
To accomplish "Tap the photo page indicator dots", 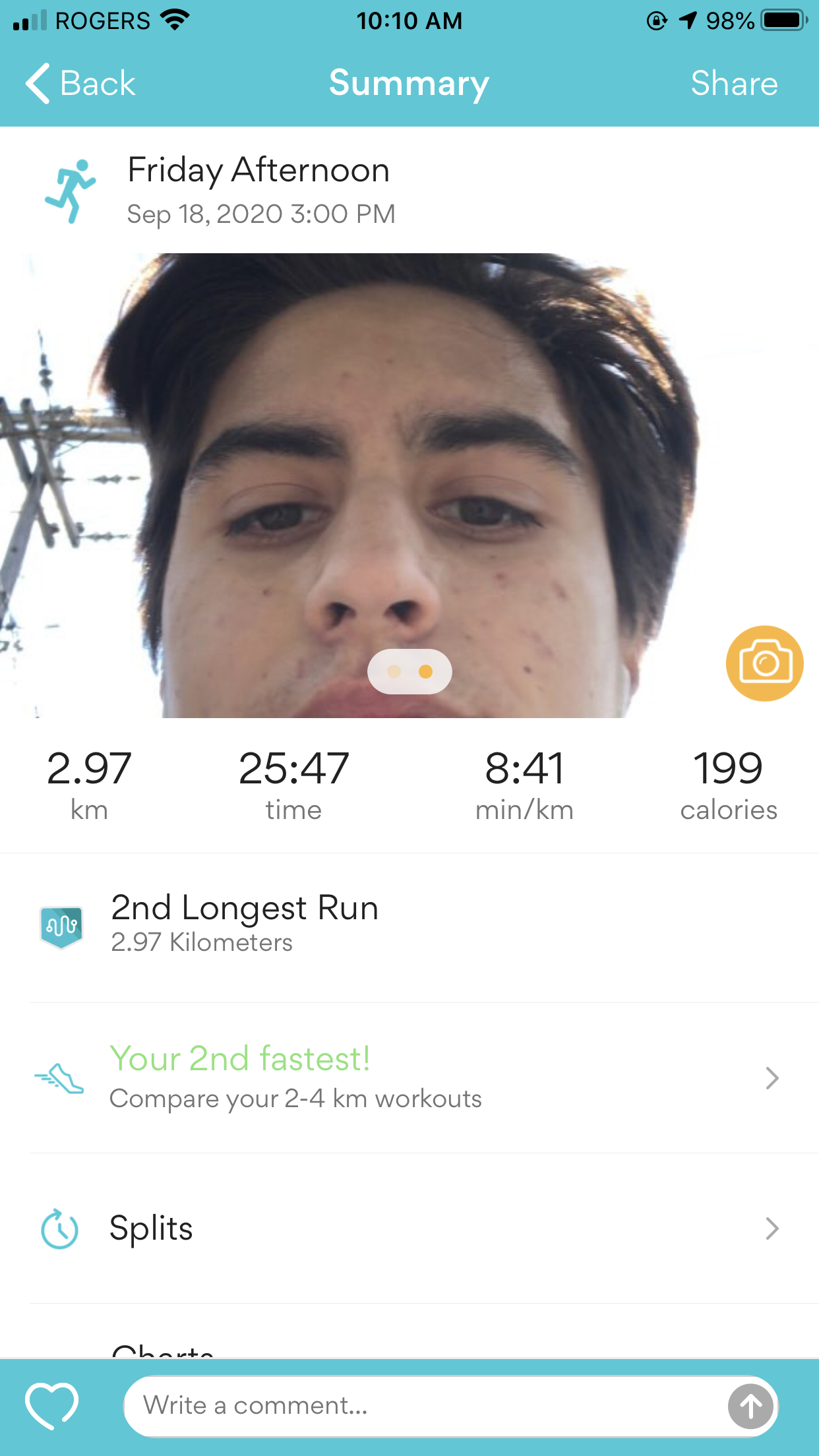I will pyautogui.click(x=409, y=671).
